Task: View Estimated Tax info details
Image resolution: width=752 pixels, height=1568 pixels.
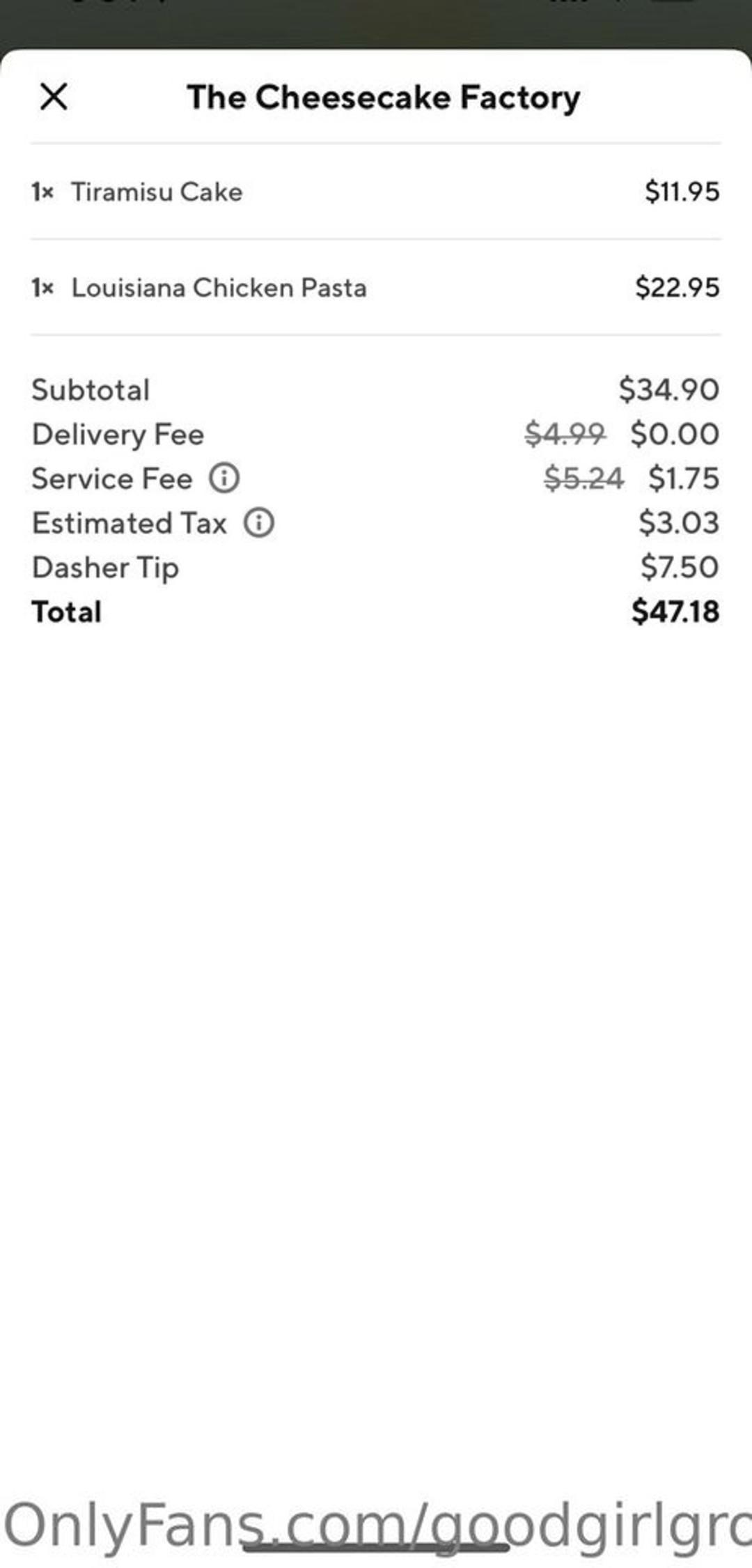Action: pos(258,523)
